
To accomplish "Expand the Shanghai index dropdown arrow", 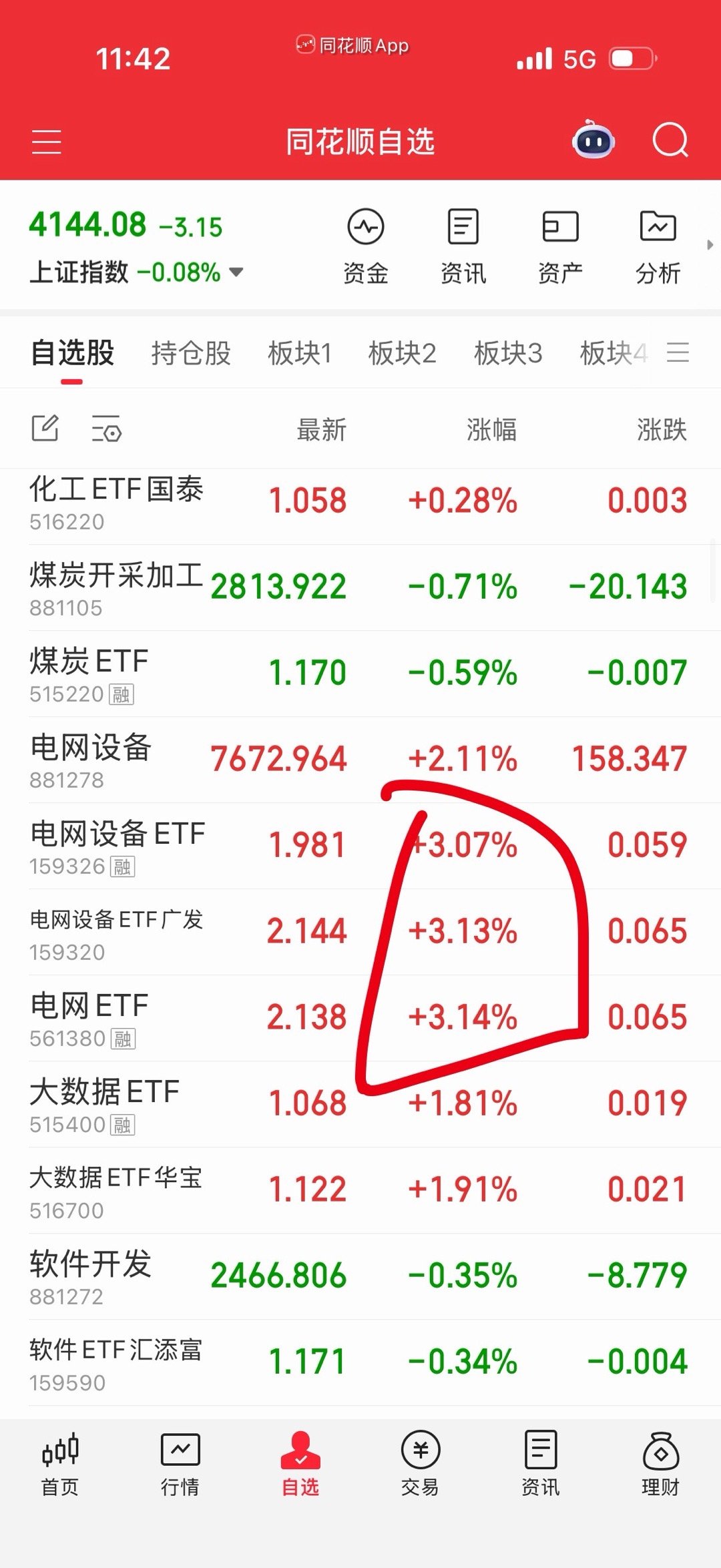I will [x=235, y=272].
